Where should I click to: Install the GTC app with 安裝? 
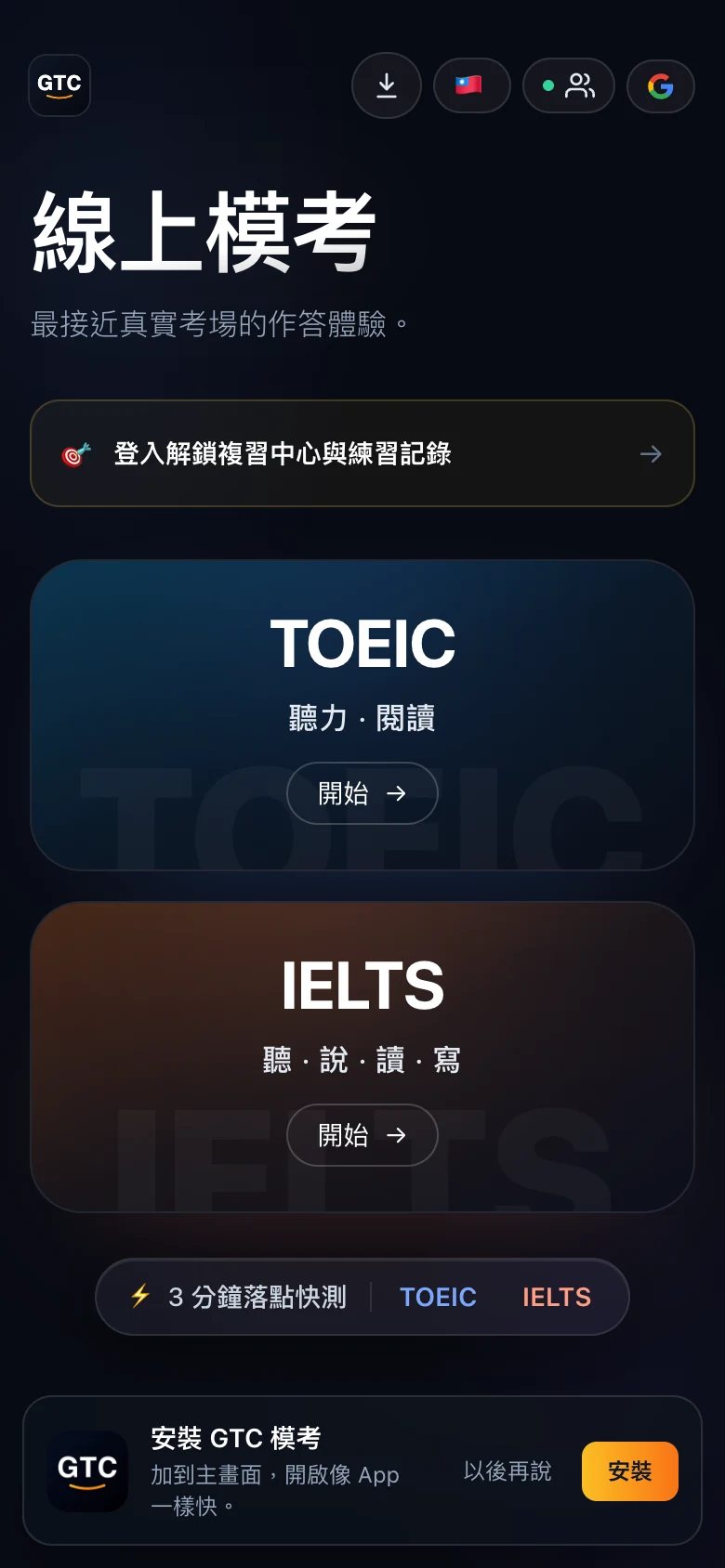(x=630, y=1471)
